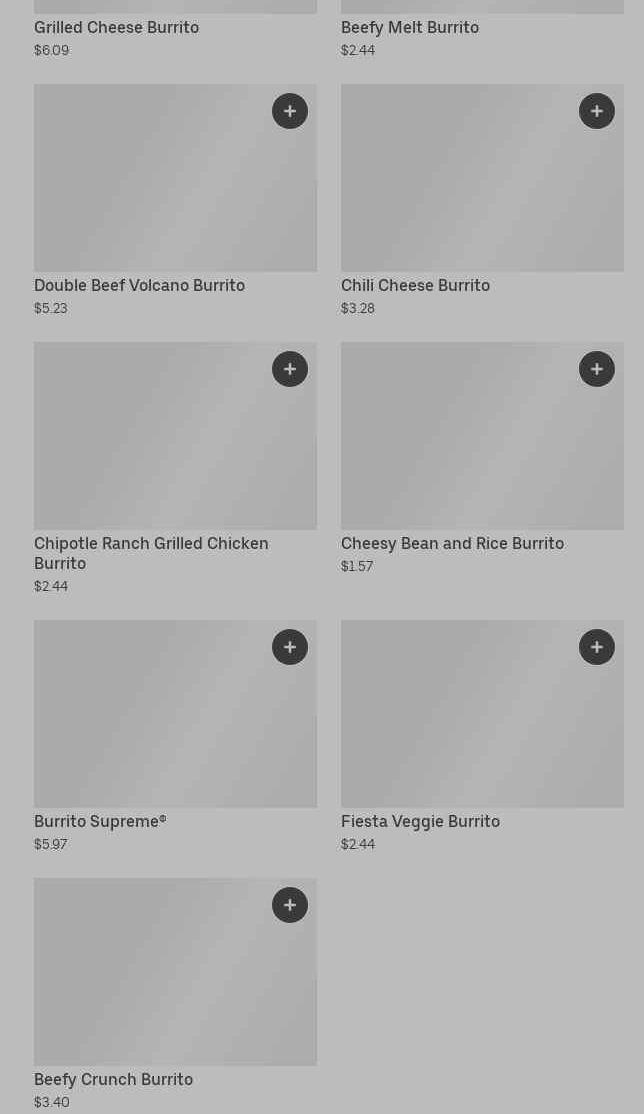644x1114 pixels.
Task: Add Chipotle Ranch Grilled Chicken Burrito to order
Action: 290,369
